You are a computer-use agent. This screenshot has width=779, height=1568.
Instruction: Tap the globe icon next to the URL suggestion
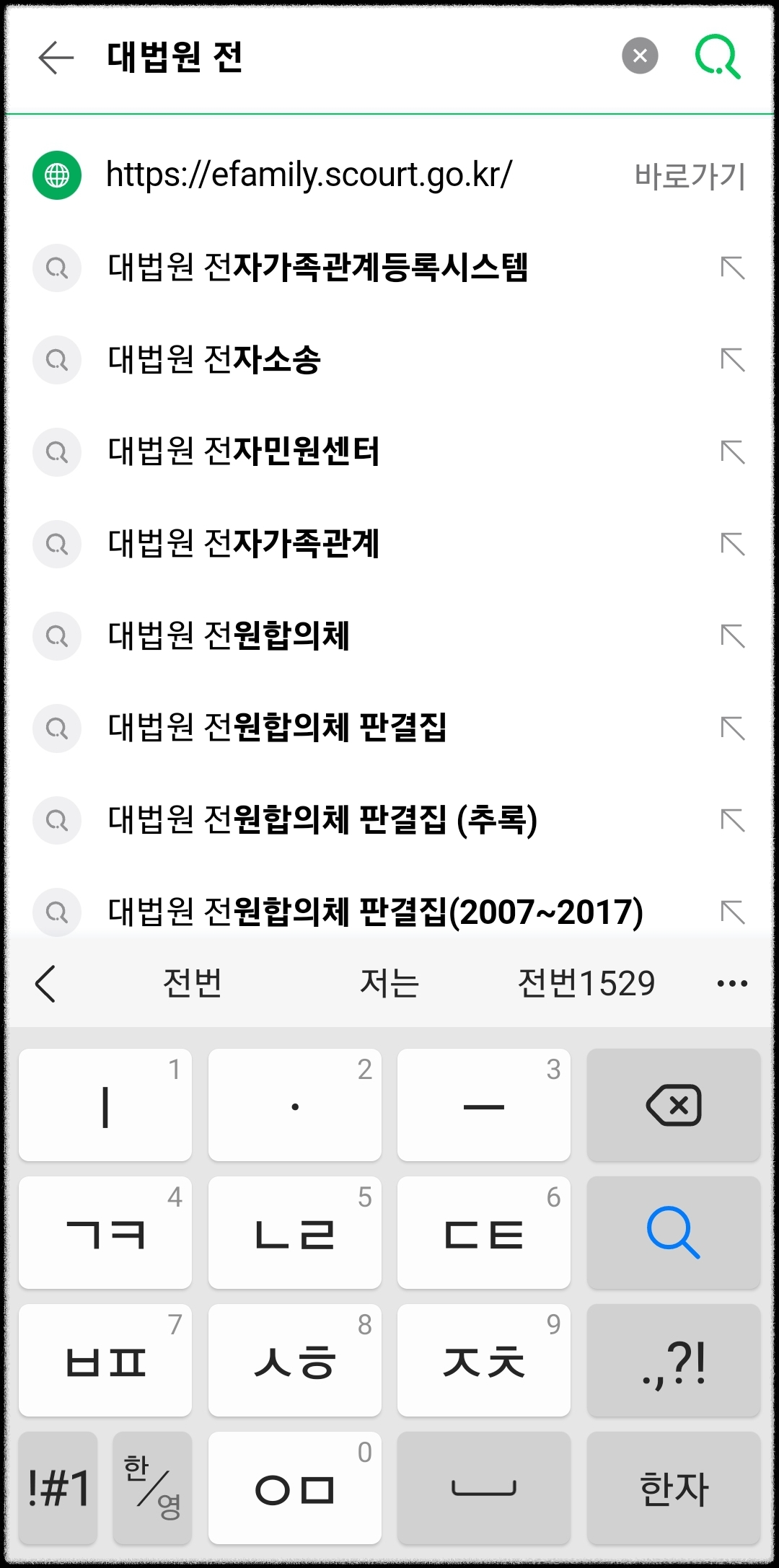(x=57, y=173)
